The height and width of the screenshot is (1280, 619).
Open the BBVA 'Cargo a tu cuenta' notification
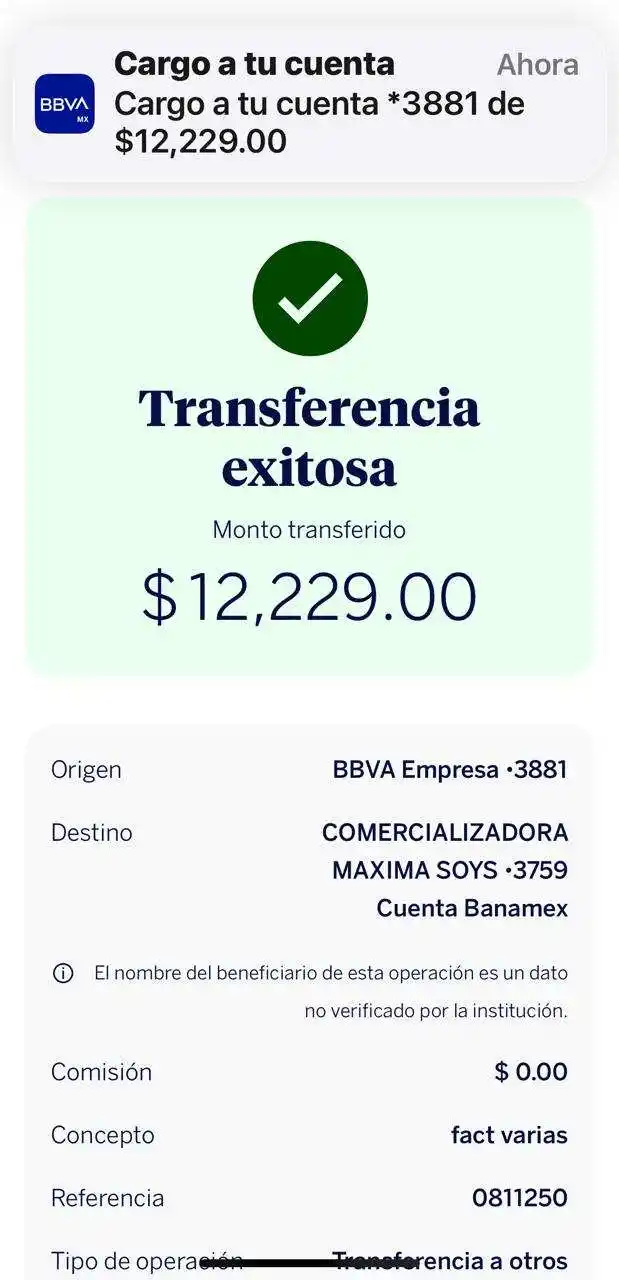pos(310,104)
